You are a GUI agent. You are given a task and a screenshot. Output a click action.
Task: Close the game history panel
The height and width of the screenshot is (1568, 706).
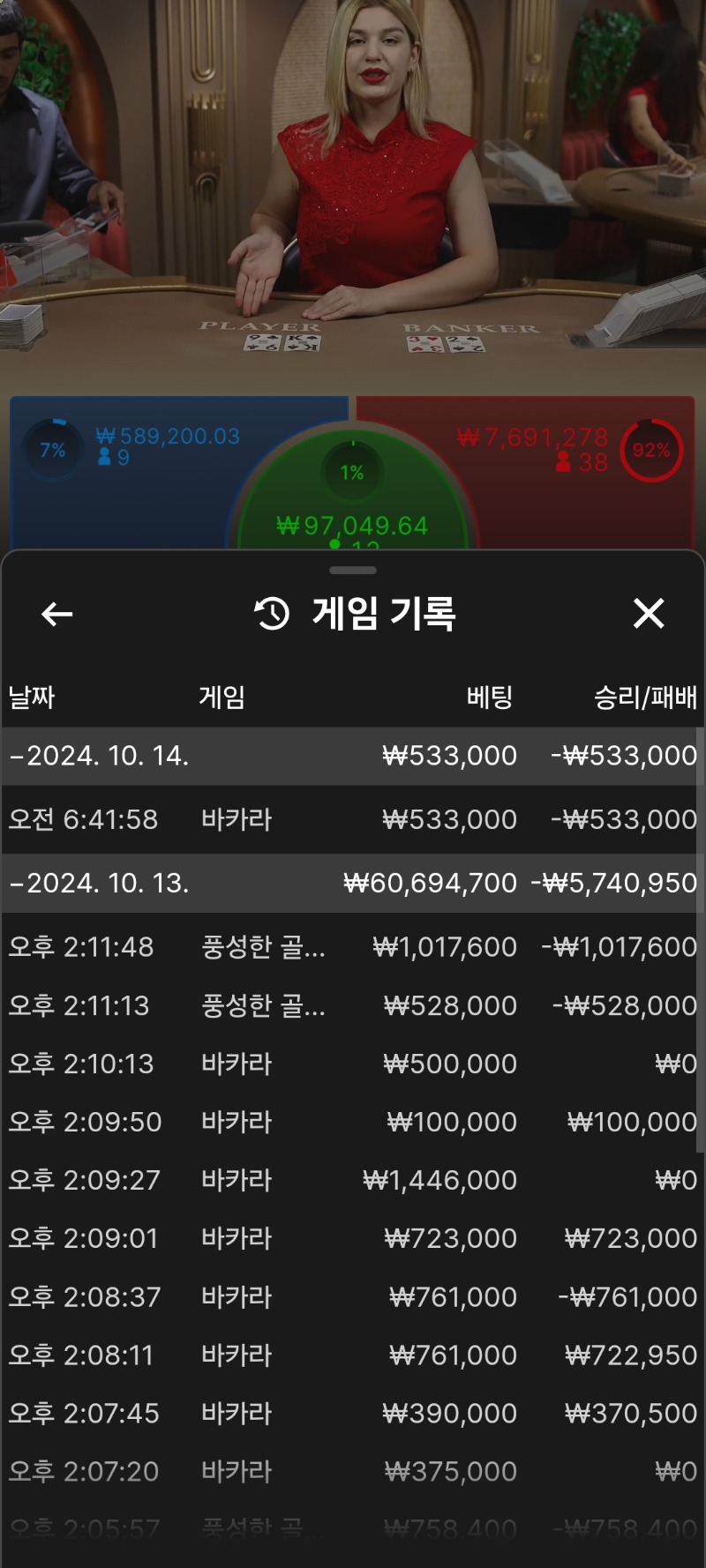[x=649, y=613]
